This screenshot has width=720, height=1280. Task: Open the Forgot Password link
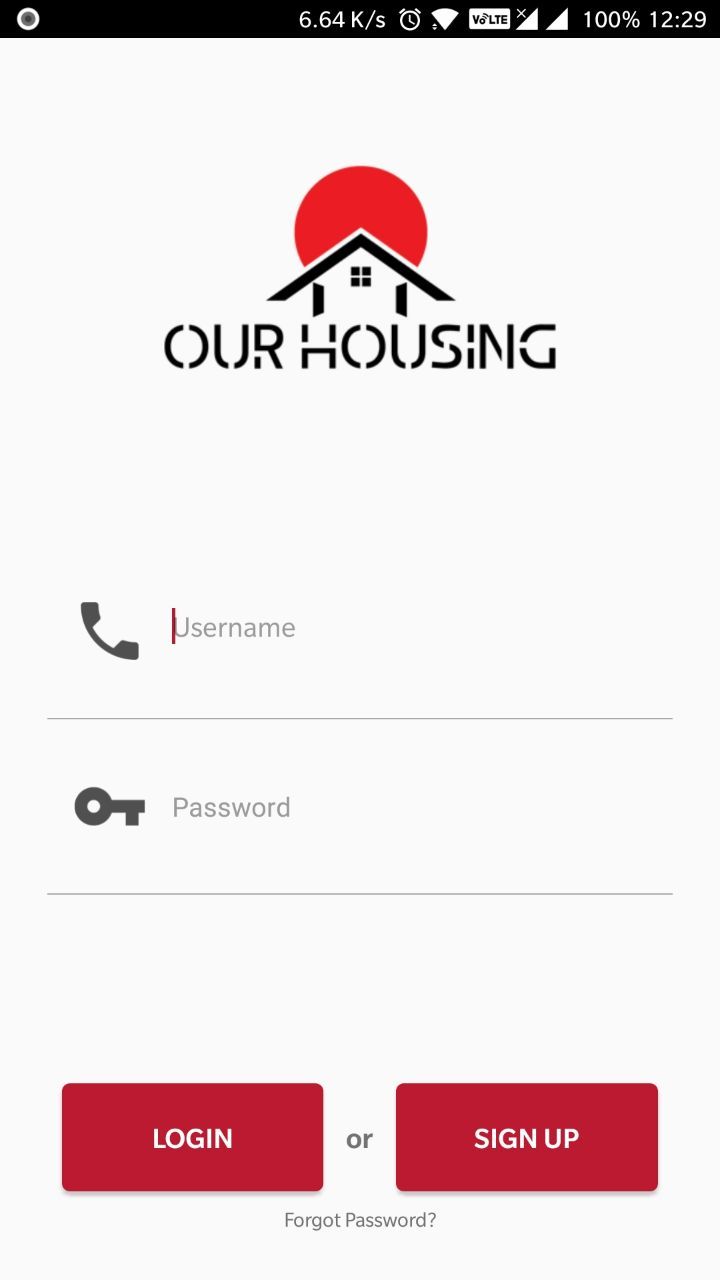(360, 1220)
